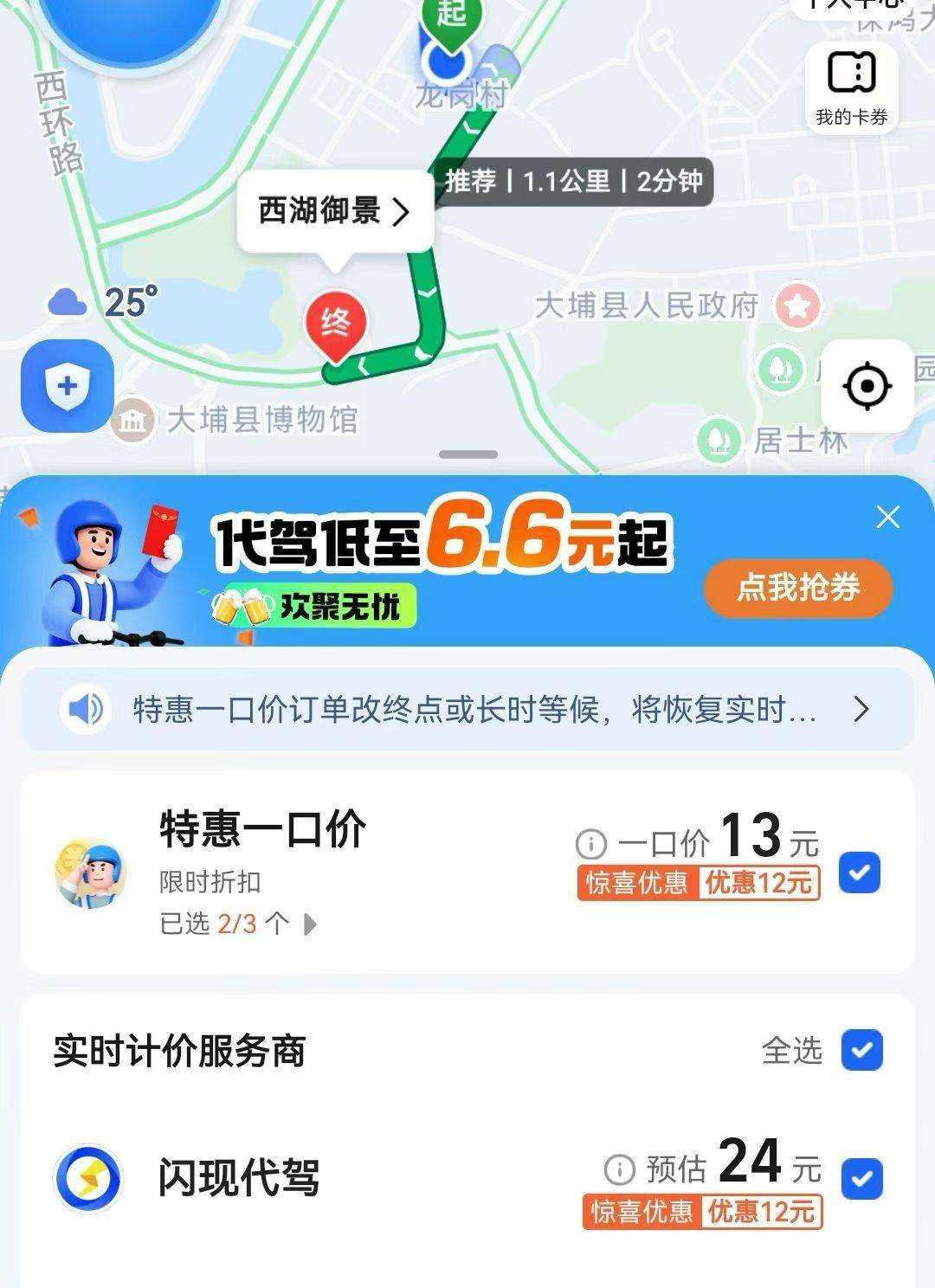Recenter map to current location
935x1288 pixels.
click(867, 386)
